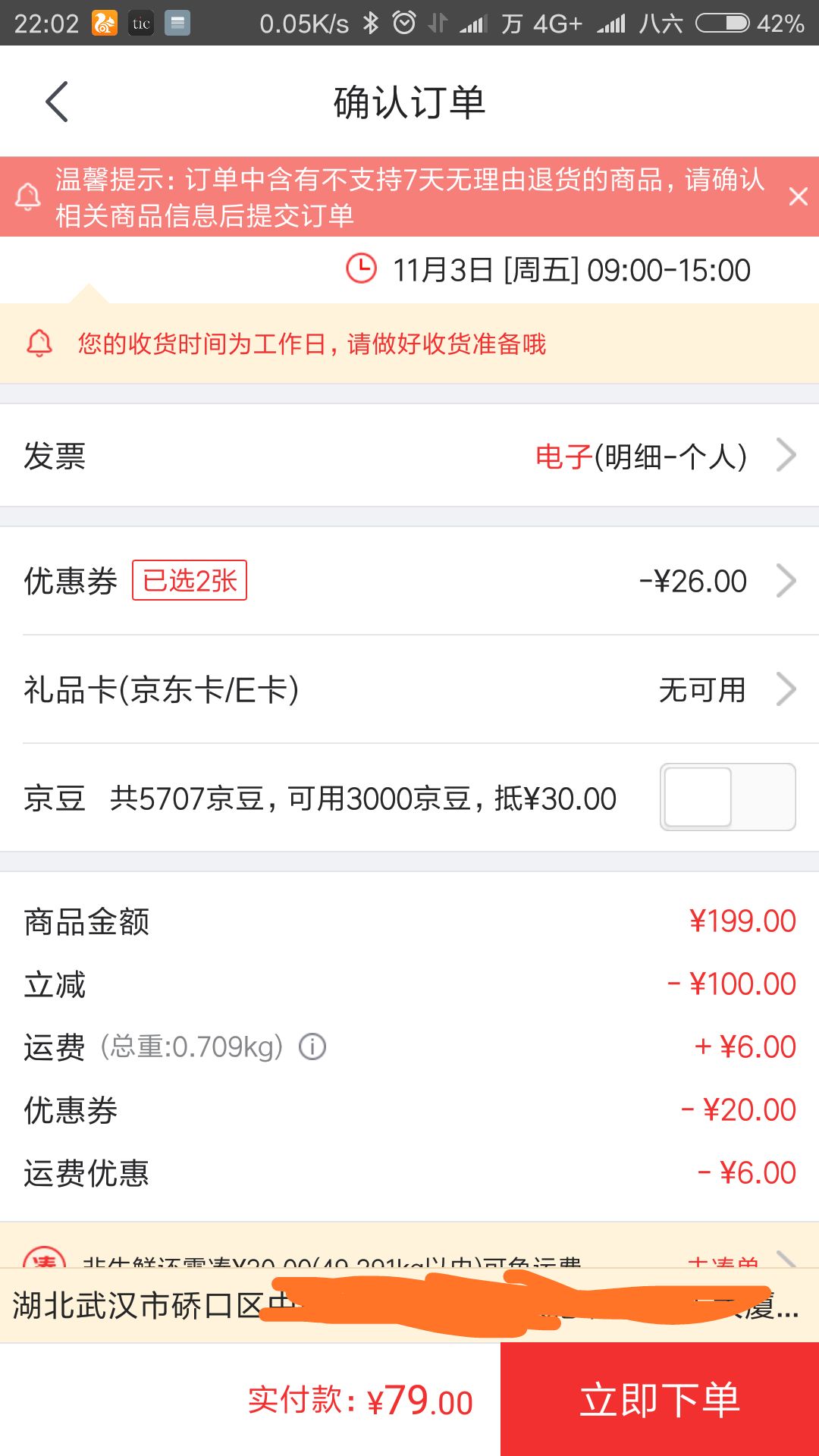This screenshot has height=1456, width=819.
Task: Enable the 京豆 deduction switch
Action: pyautogui.click(x=727, y=797)
